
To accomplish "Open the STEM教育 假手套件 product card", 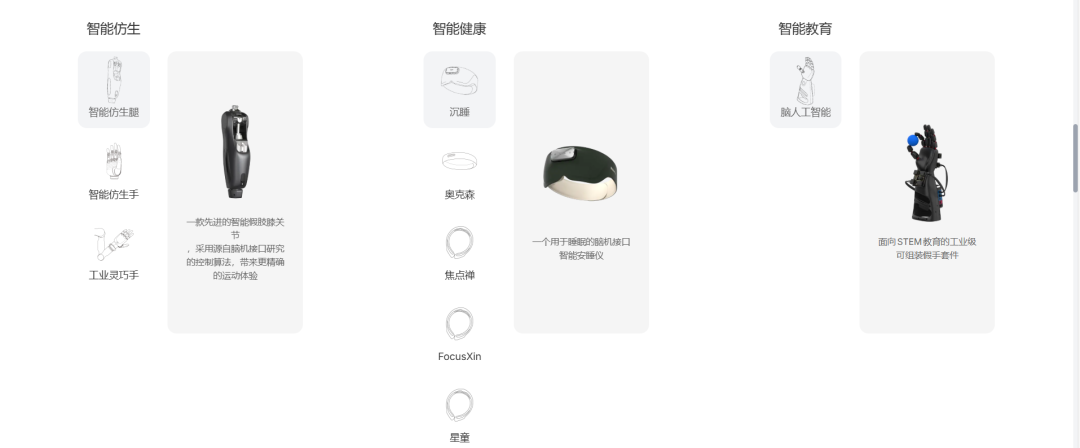I will 927,192.
